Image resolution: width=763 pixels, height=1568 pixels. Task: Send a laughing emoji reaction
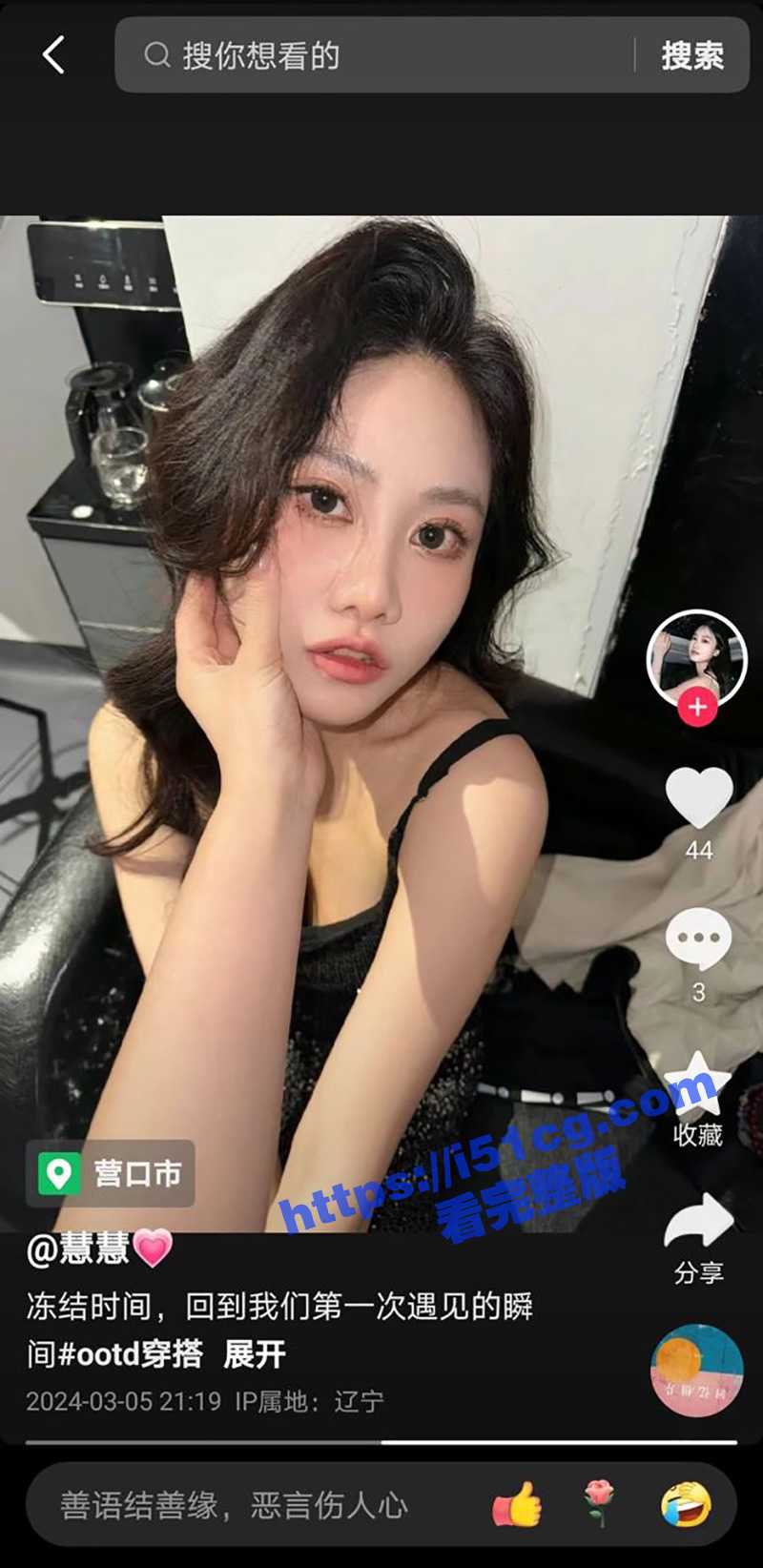685,1505
